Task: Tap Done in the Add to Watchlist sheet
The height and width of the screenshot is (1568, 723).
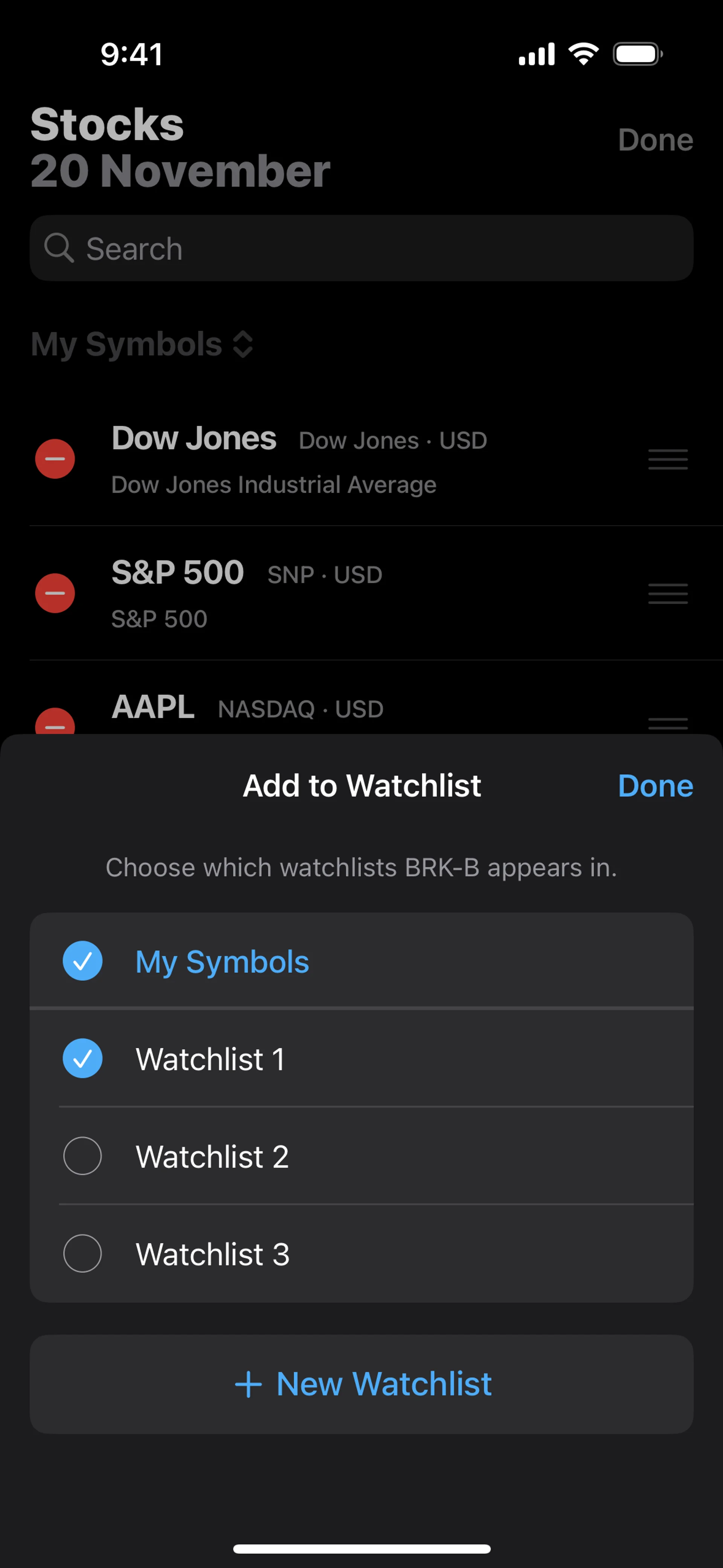Action: coord(655,785)
